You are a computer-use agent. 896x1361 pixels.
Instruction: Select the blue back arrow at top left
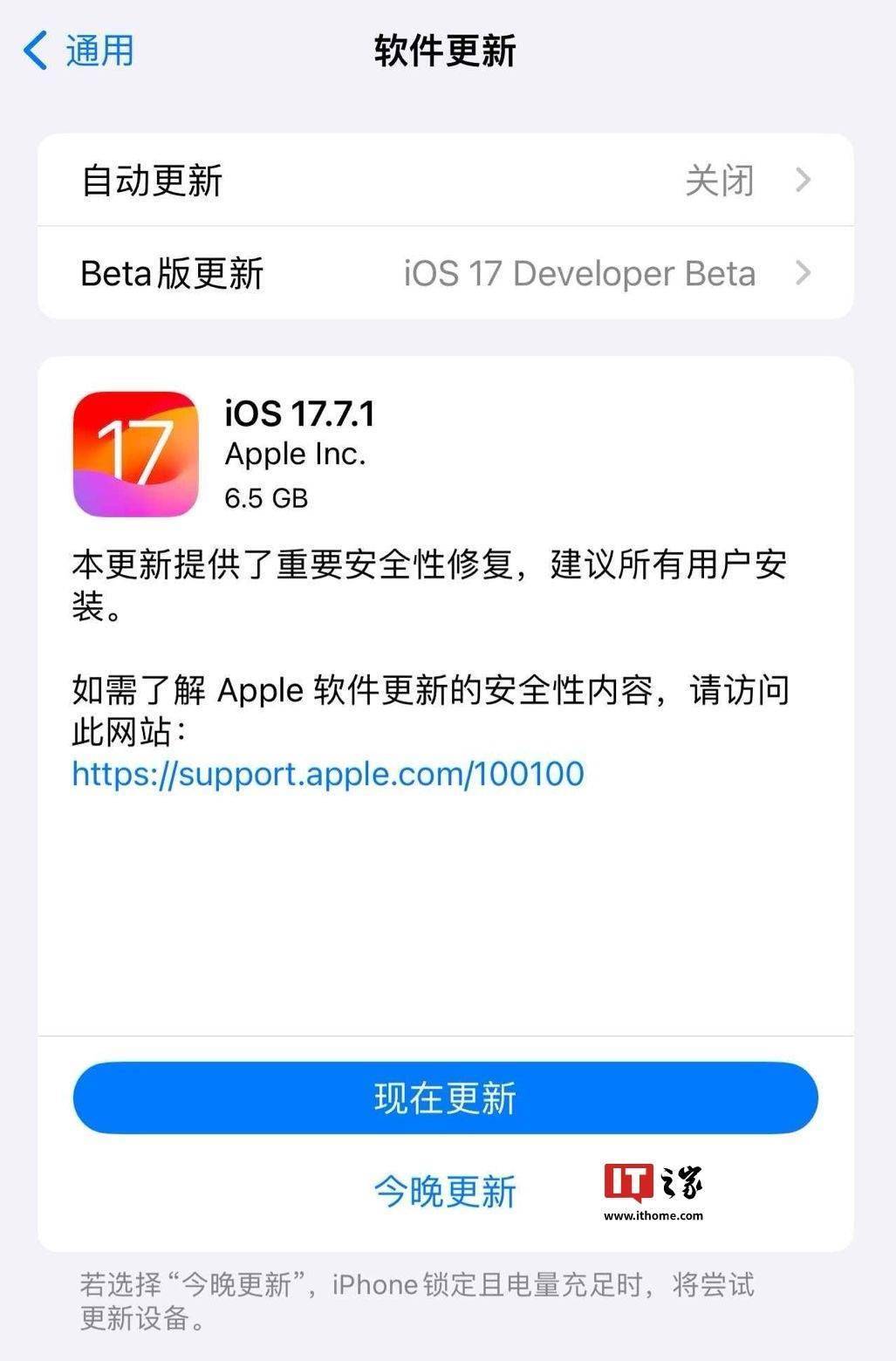(31, 51)
